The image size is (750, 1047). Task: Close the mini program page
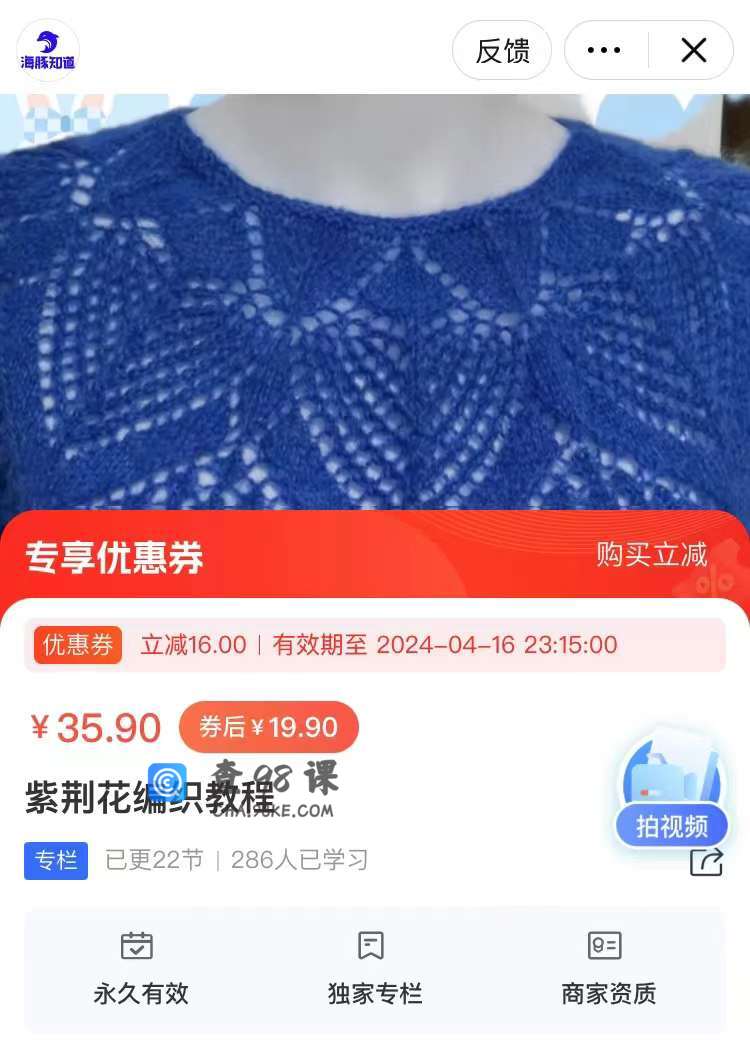pyautogui.click(x=693, y=50)
